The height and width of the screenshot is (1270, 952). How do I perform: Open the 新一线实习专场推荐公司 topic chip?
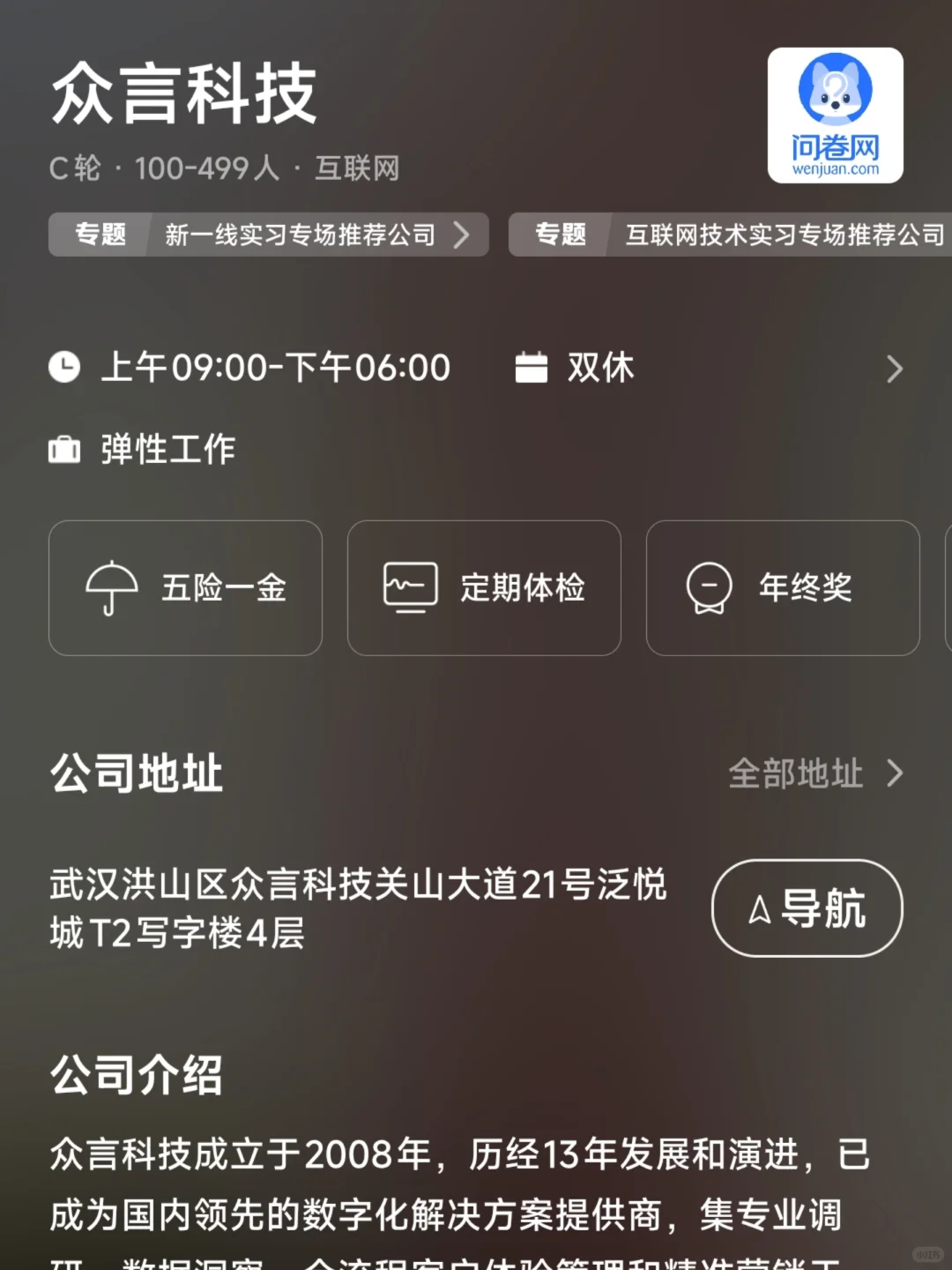pyautogui.click(x=268, y=235)
